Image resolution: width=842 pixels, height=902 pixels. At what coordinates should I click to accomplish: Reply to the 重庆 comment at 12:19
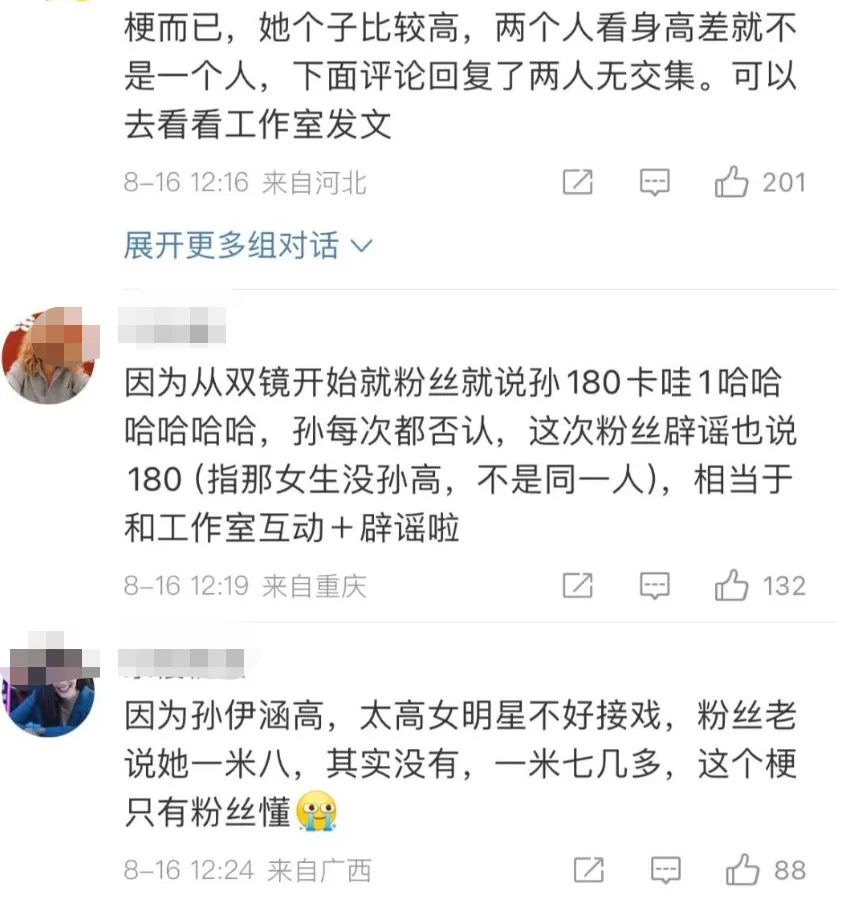(654, 585)
